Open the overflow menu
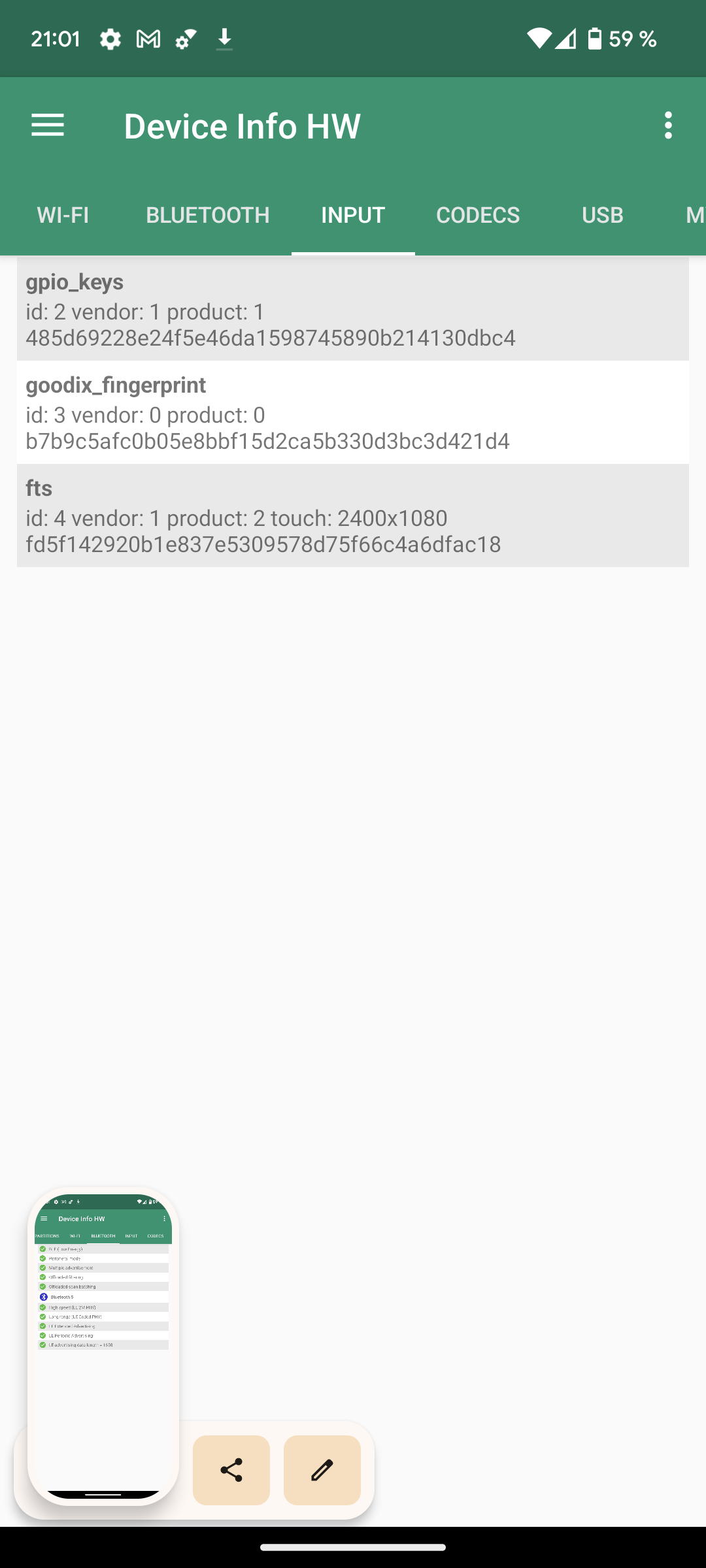Image resolution: width=706 pixels, height=1568 pixels. [667, 125]
